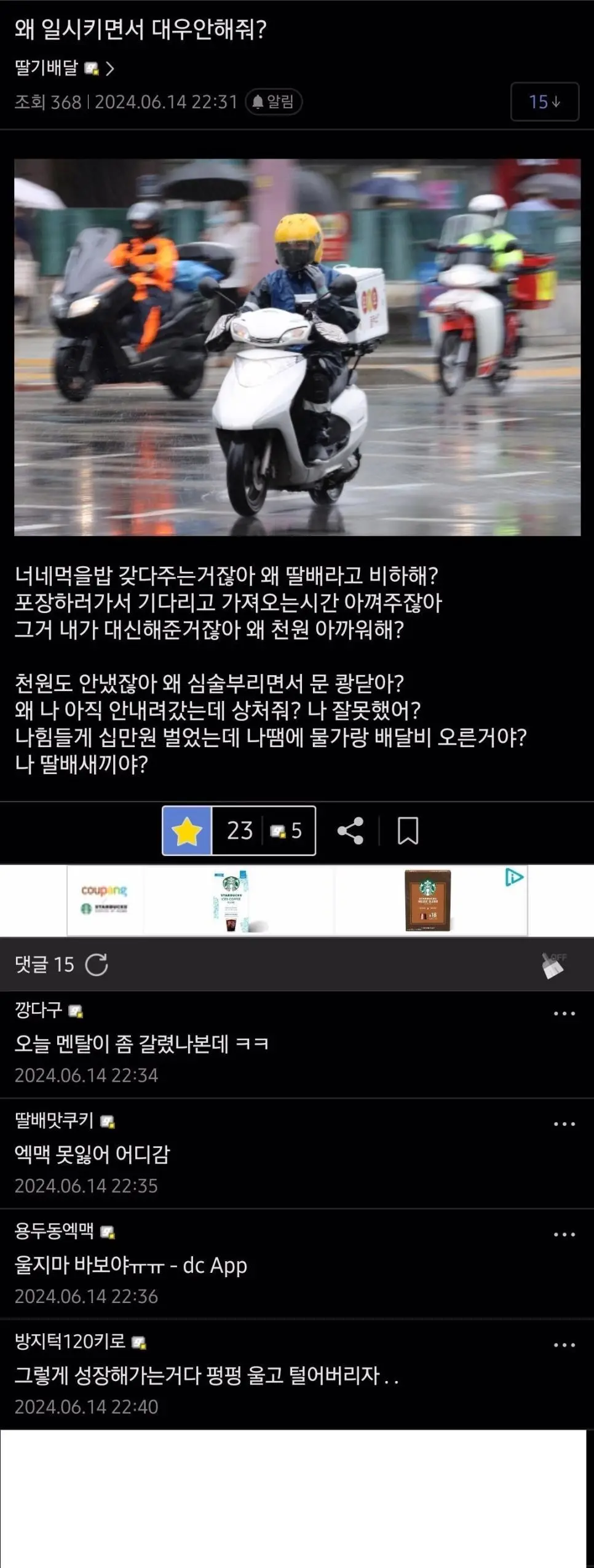
Task: Open options for 깡다구's comment
Action: point(564,1013)
